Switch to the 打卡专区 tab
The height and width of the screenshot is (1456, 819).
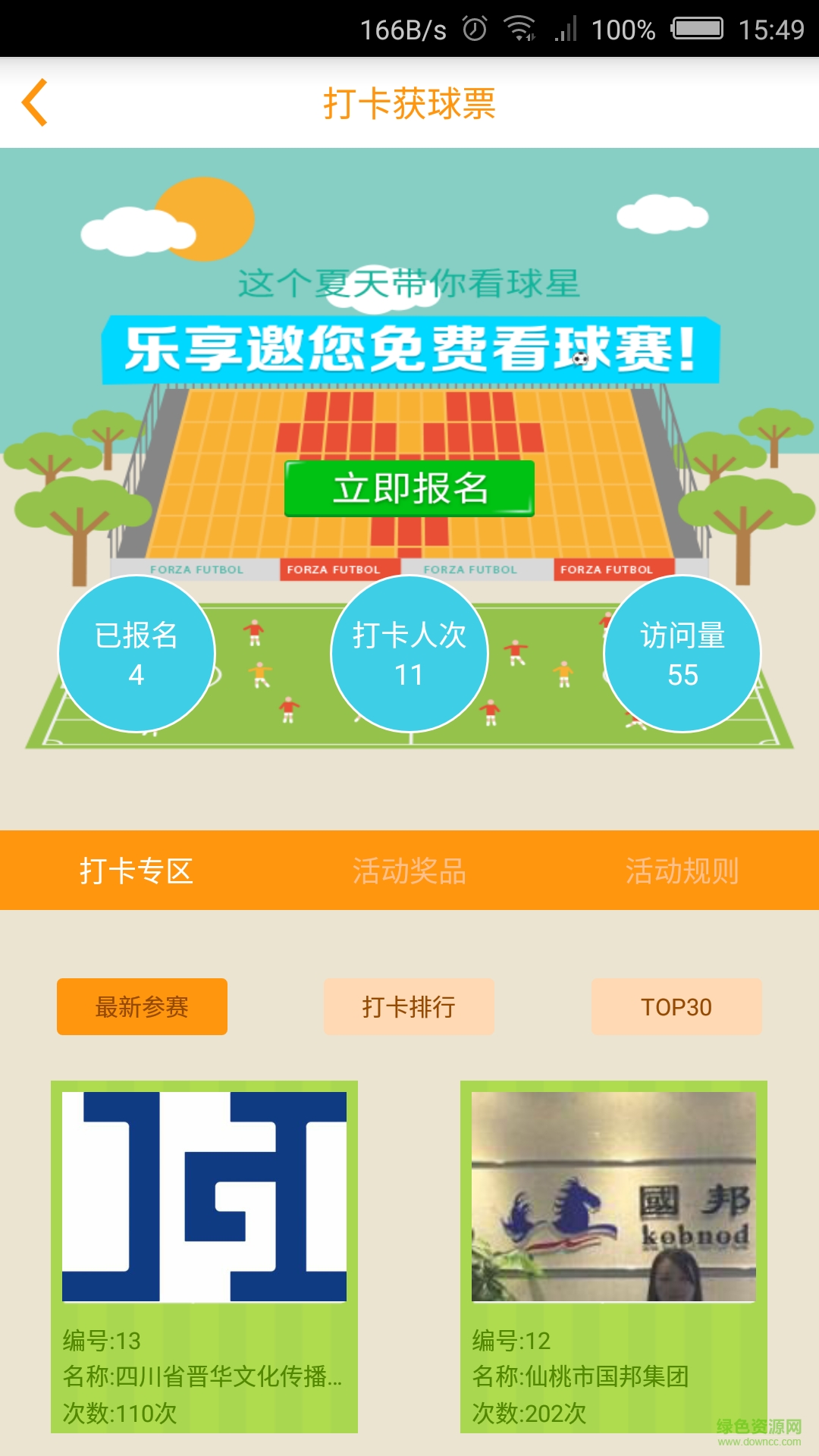(136, 871)
